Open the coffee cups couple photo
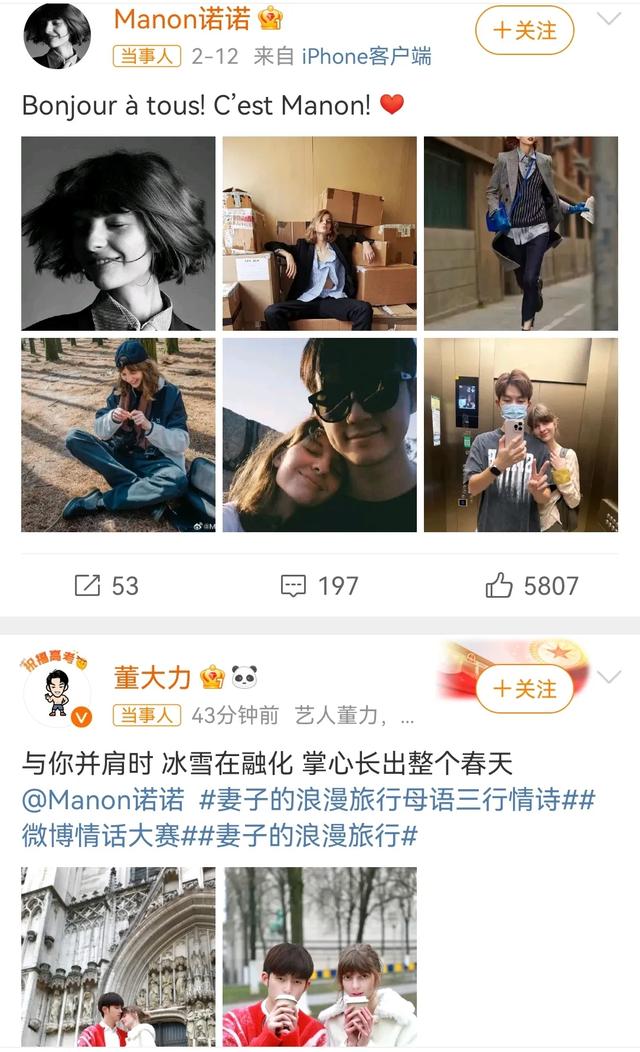The image size is (640, 1052). (319, 956)
